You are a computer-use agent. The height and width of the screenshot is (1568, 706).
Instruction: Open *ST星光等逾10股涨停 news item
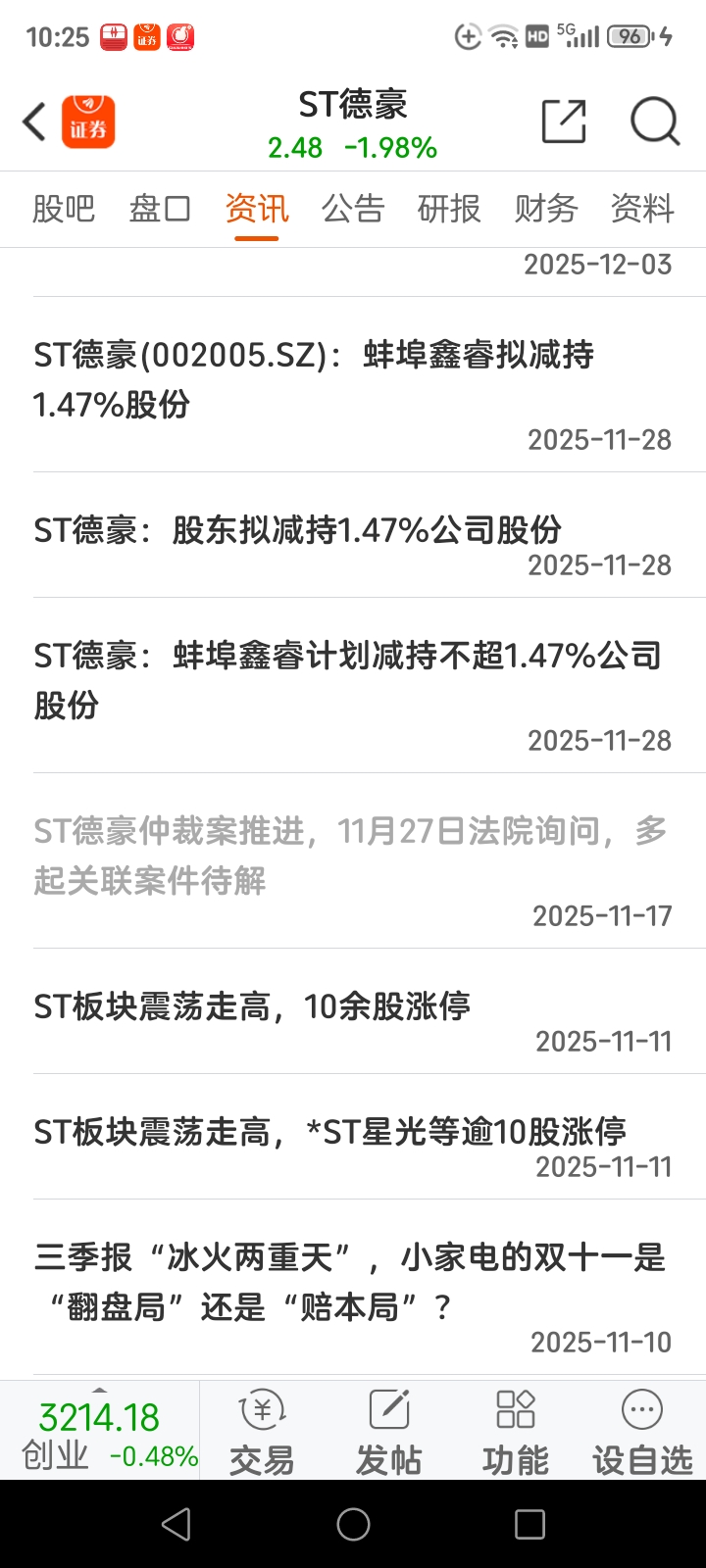coord(329,1132)
